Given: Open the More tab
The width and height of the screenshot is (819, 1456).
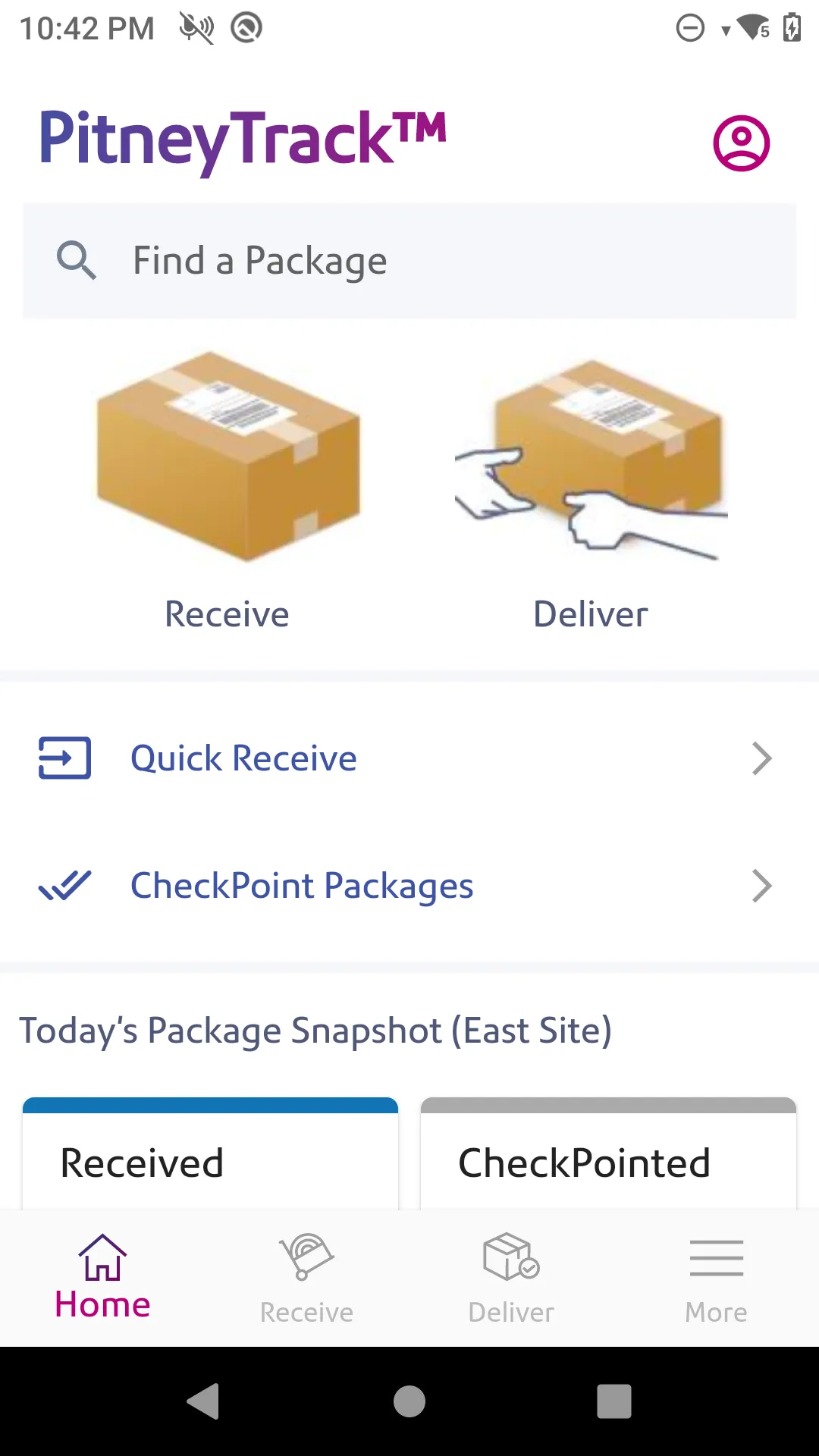Looking at the screenshot, I should (x=717, y=1279).
